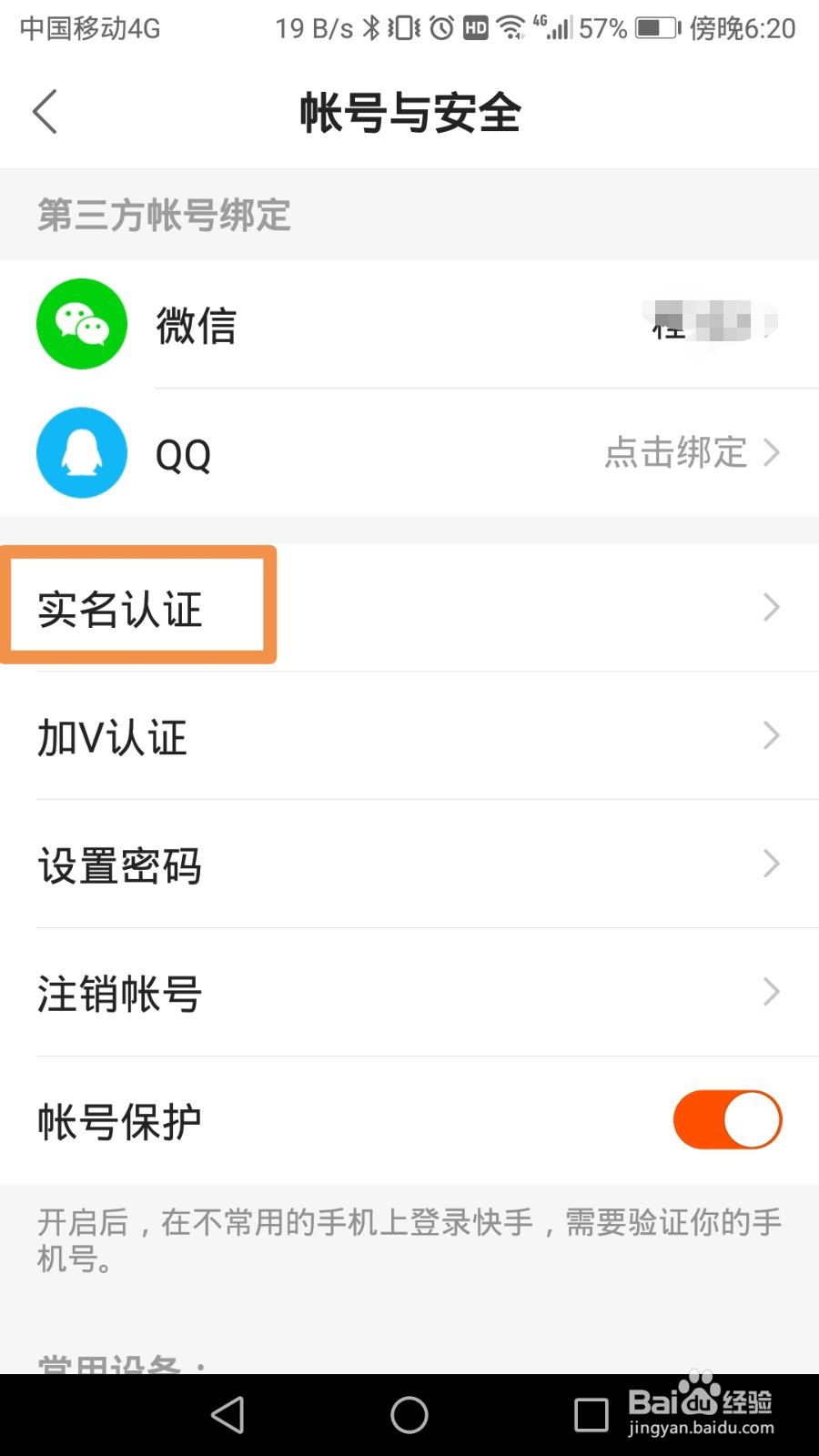Viewport: 819px width, 1456px height.
Task: Tap the WiFi icon in status bar
Action: [510, 28]
